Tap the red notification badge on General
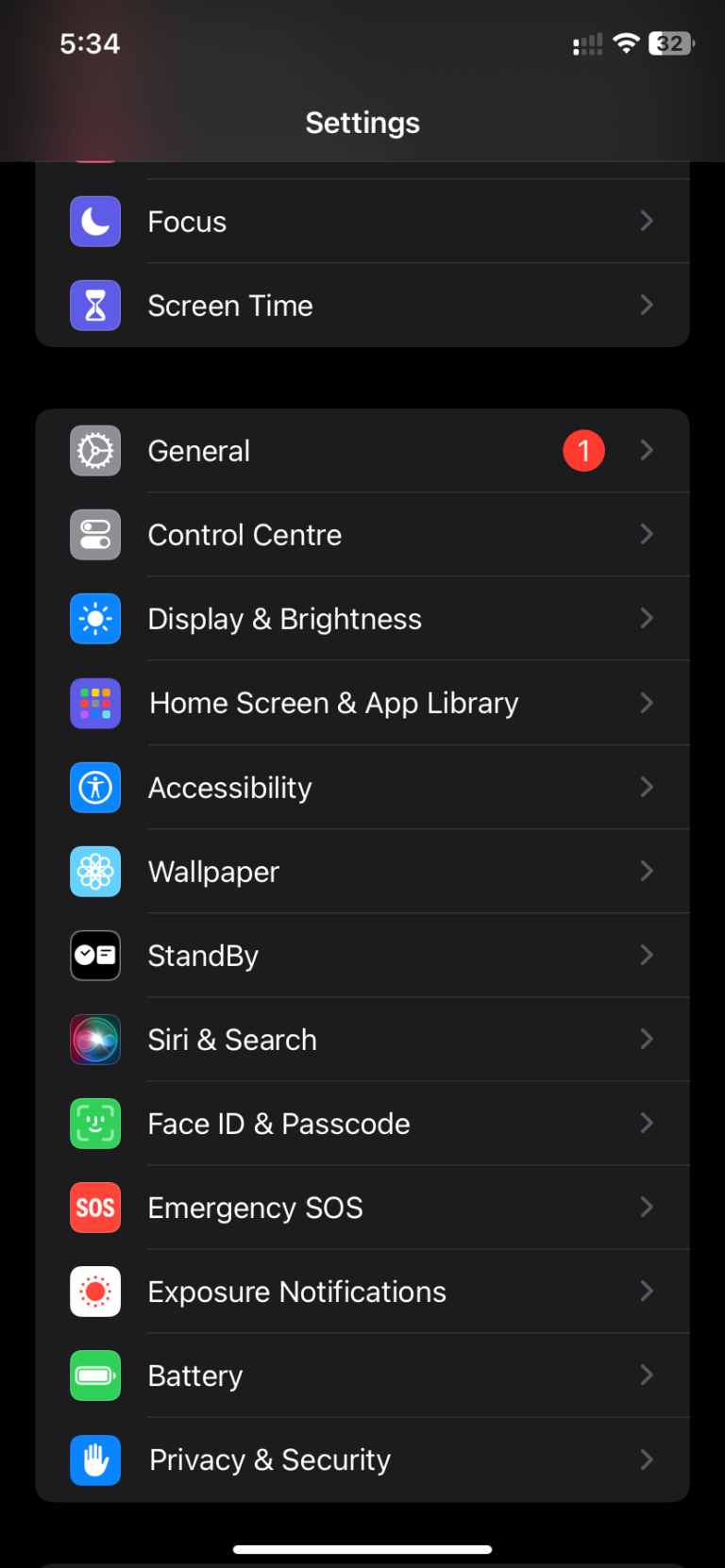The width and height of the screenshot is (725, 1568). pos(583,450)
